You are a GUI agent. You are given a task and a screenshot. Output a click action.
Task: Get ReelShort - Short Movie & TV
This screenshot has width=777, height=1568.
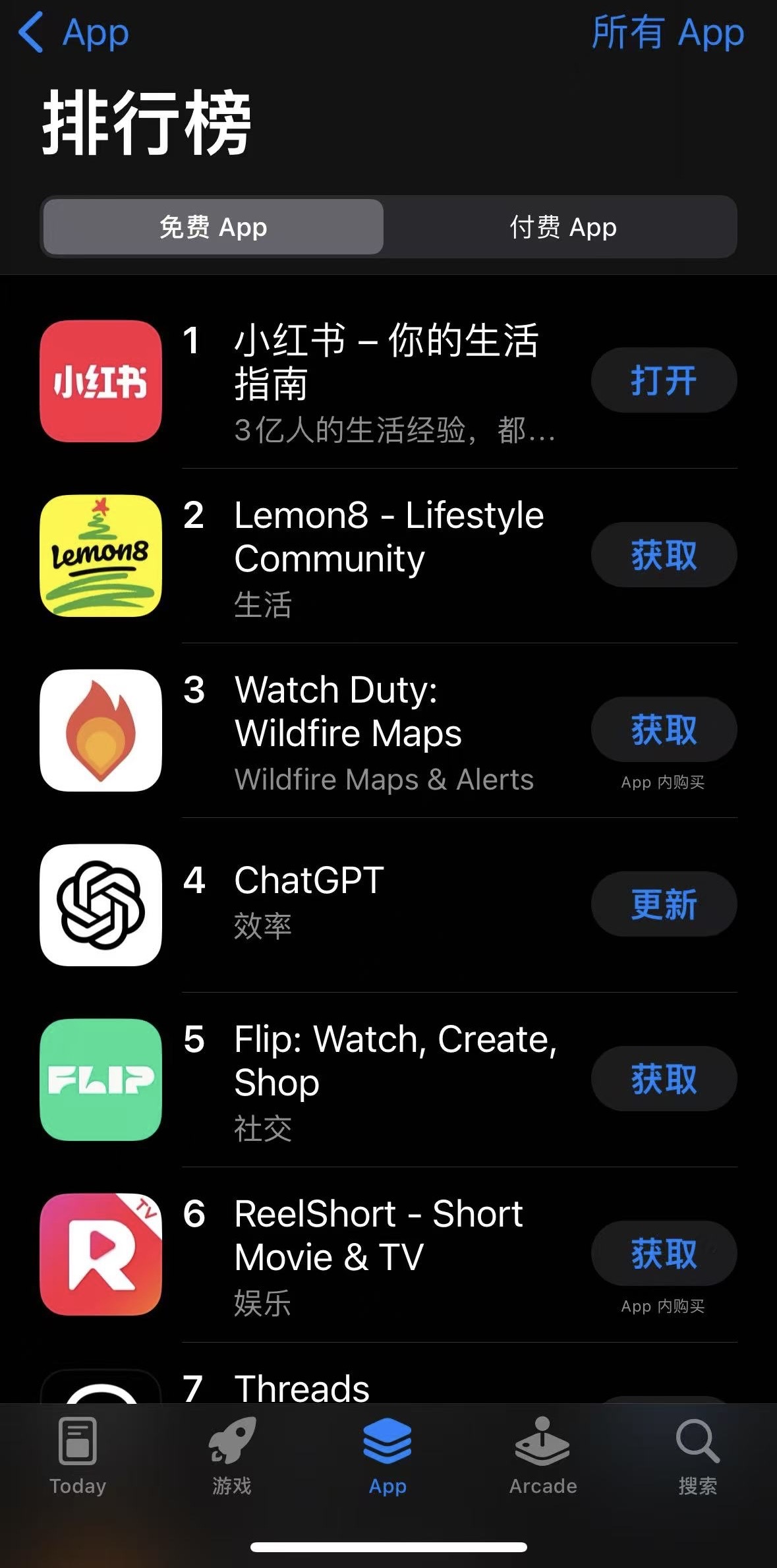click(x=664, y=1254)
